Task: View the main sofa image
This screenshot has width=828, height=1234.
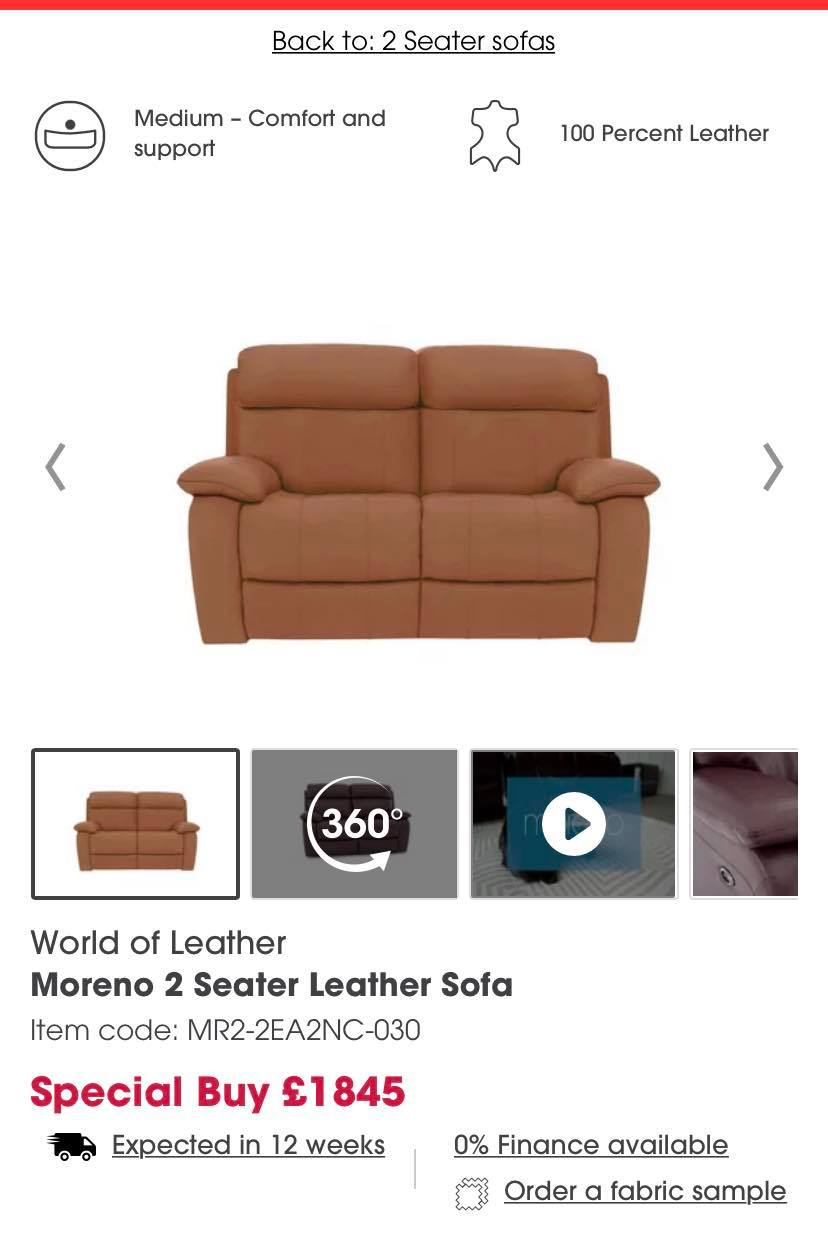Action: pyautogui.click(x=418, y=495)
